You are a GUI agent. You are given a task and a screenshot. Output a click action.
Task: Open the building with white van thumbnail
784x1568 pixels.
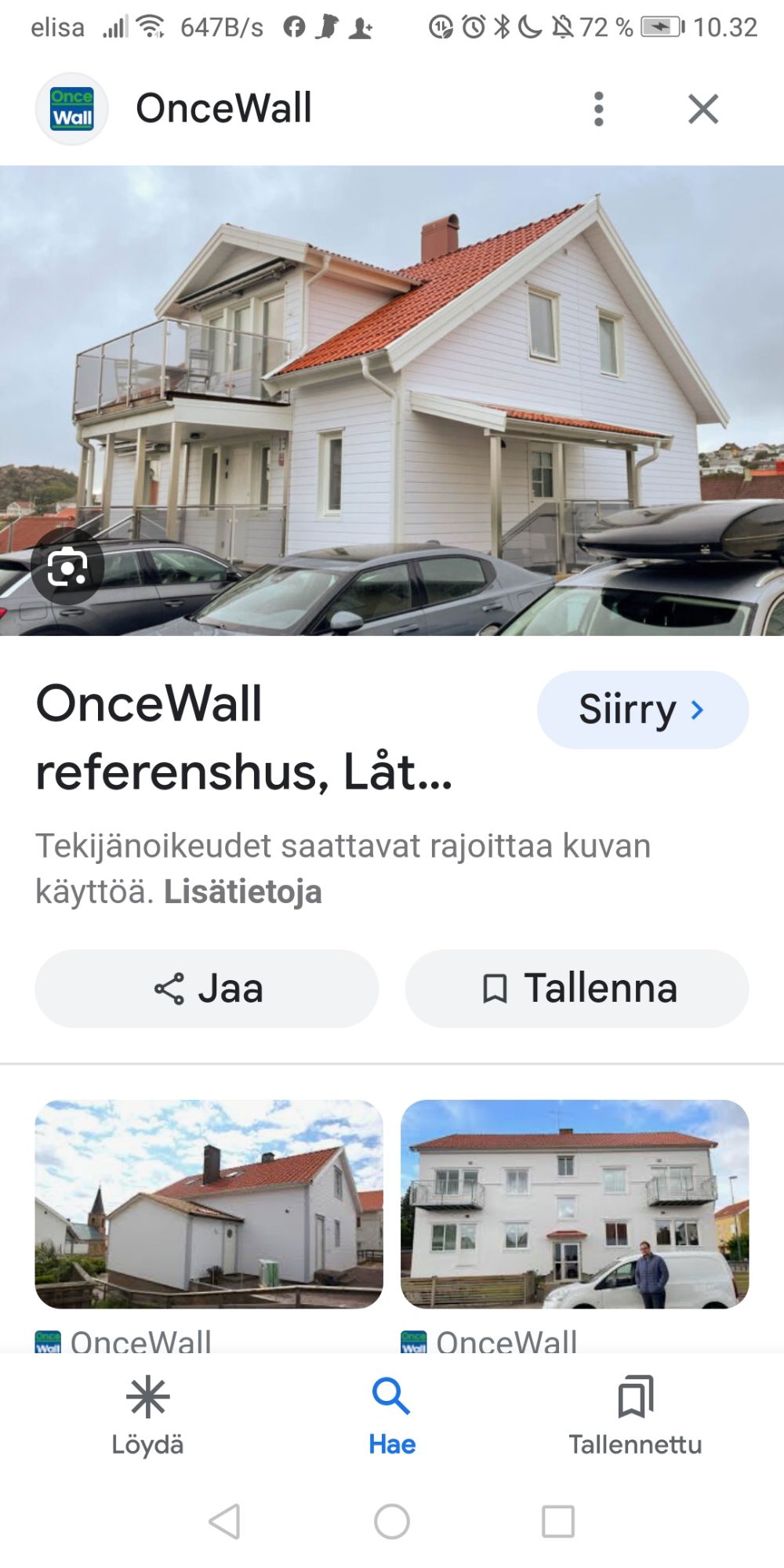pos(575,1203)
